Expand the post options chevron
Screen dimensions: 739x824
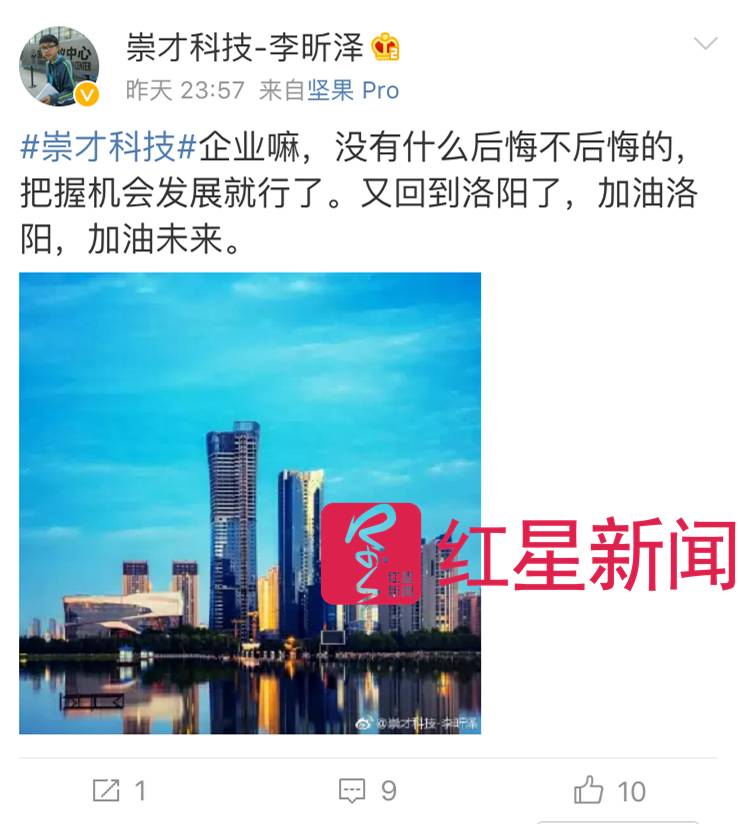click(x=705, y=44)
